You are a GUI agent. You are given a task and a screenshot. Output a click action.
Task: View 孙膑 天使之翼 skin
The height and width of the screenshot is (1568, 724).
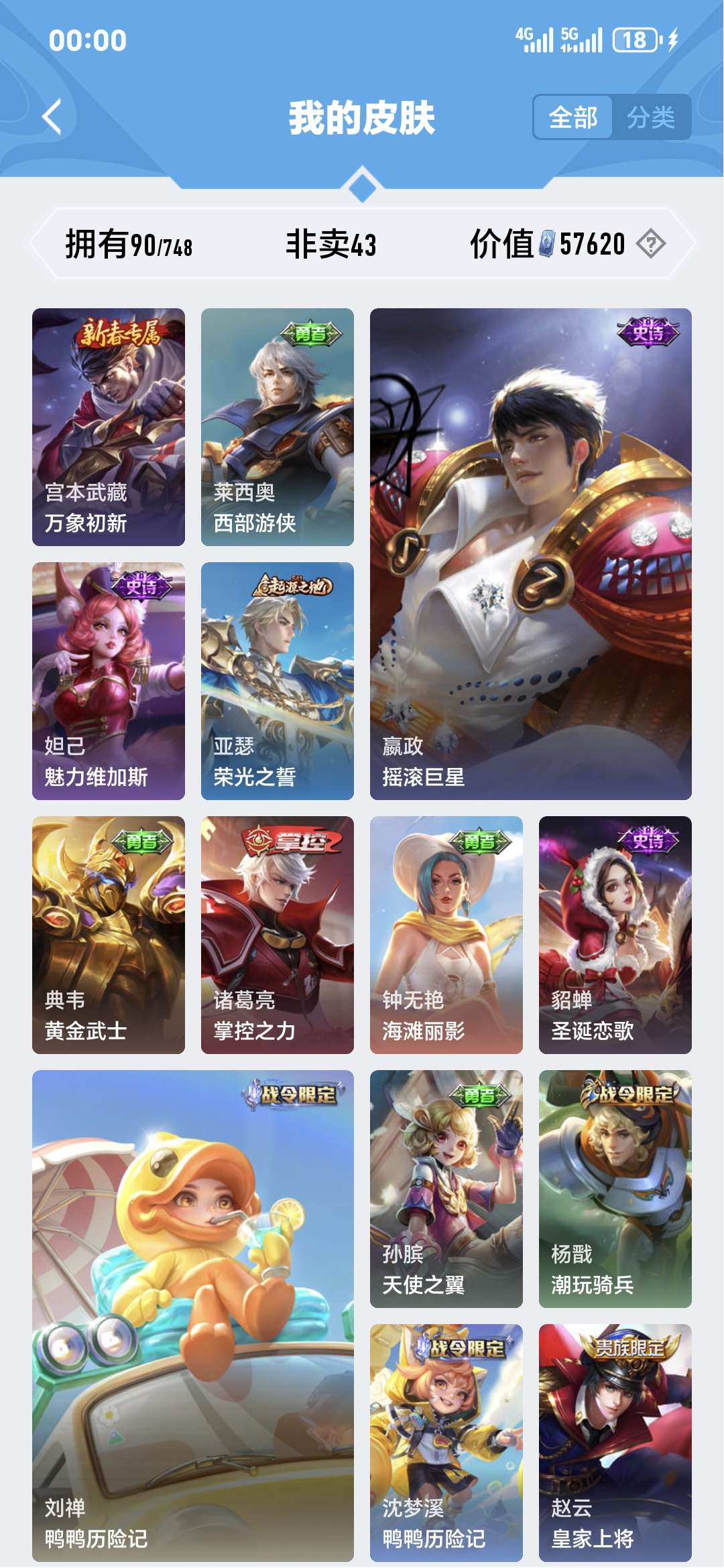coord(446,1189)
